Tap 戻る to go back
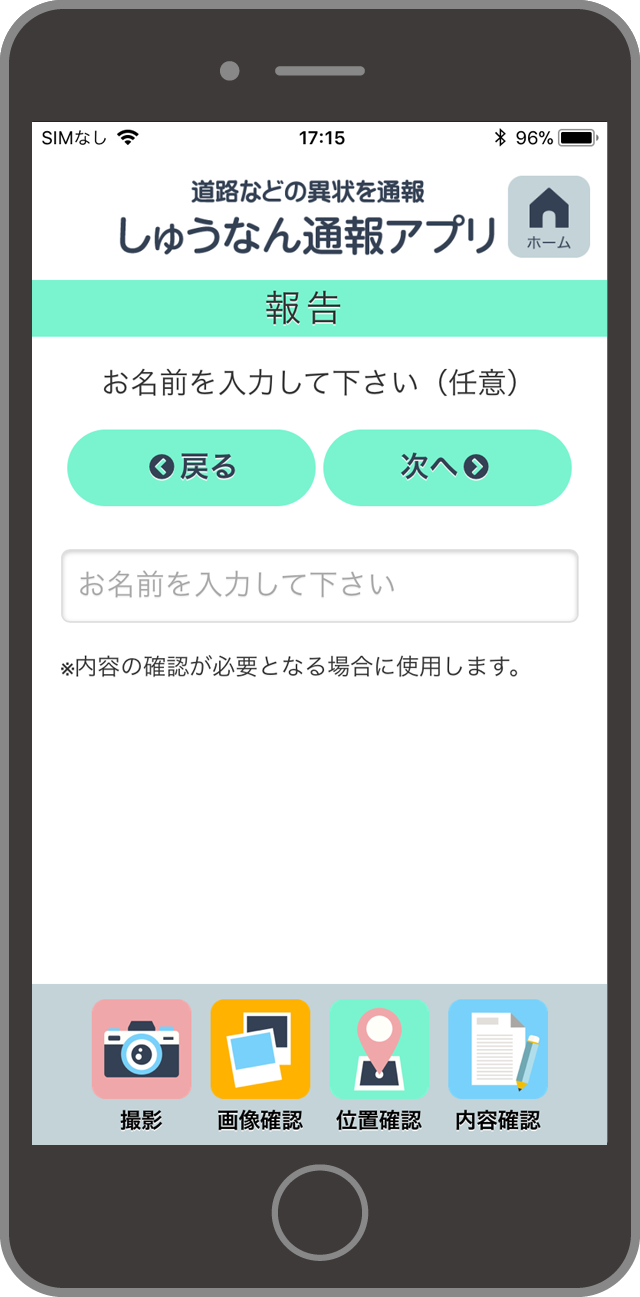This screenshot has width=640, height=1297. click(x=191, y=467)
